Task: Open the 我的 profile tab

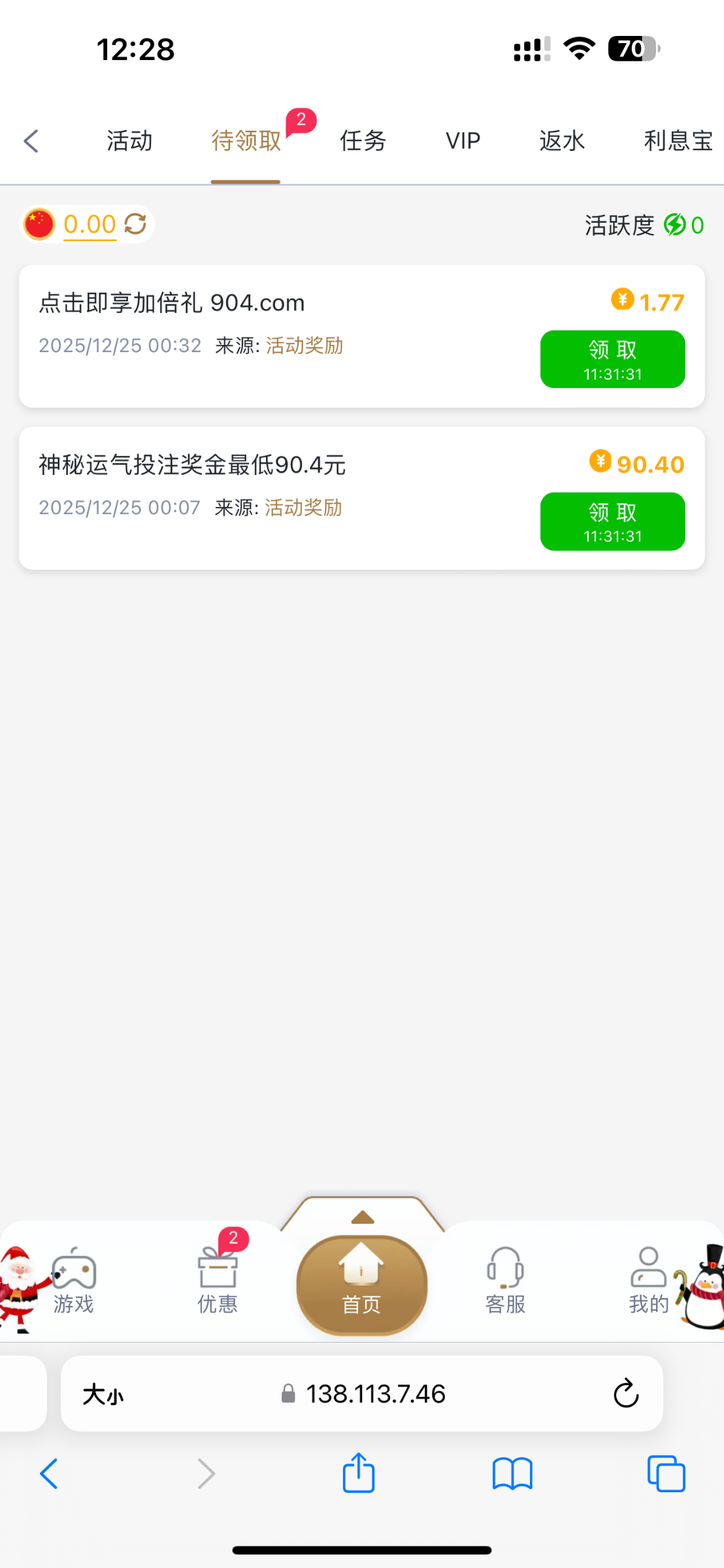Action: click(x=648, y=1281)
